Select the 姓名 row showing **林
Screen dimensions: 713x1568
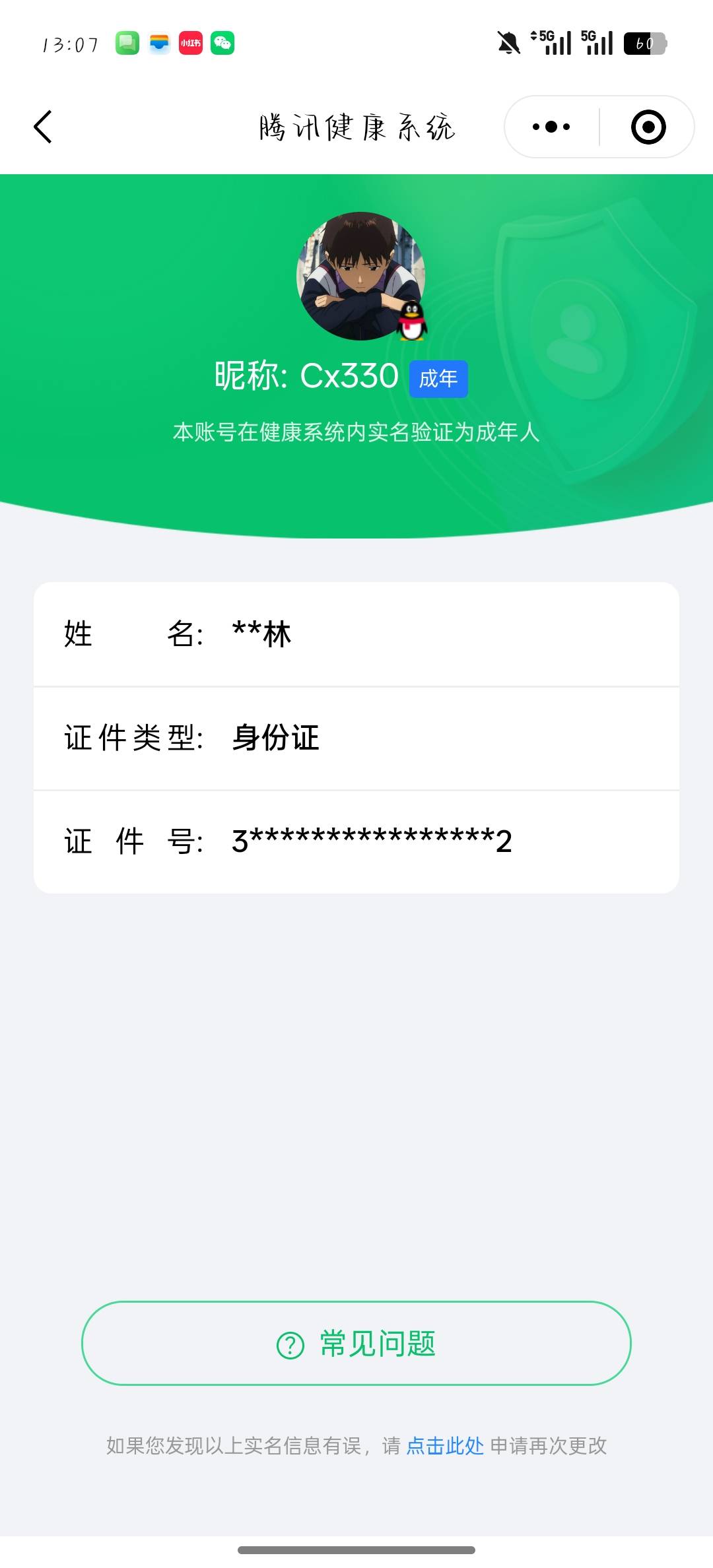pyautogui.click(x=356, y=634)
